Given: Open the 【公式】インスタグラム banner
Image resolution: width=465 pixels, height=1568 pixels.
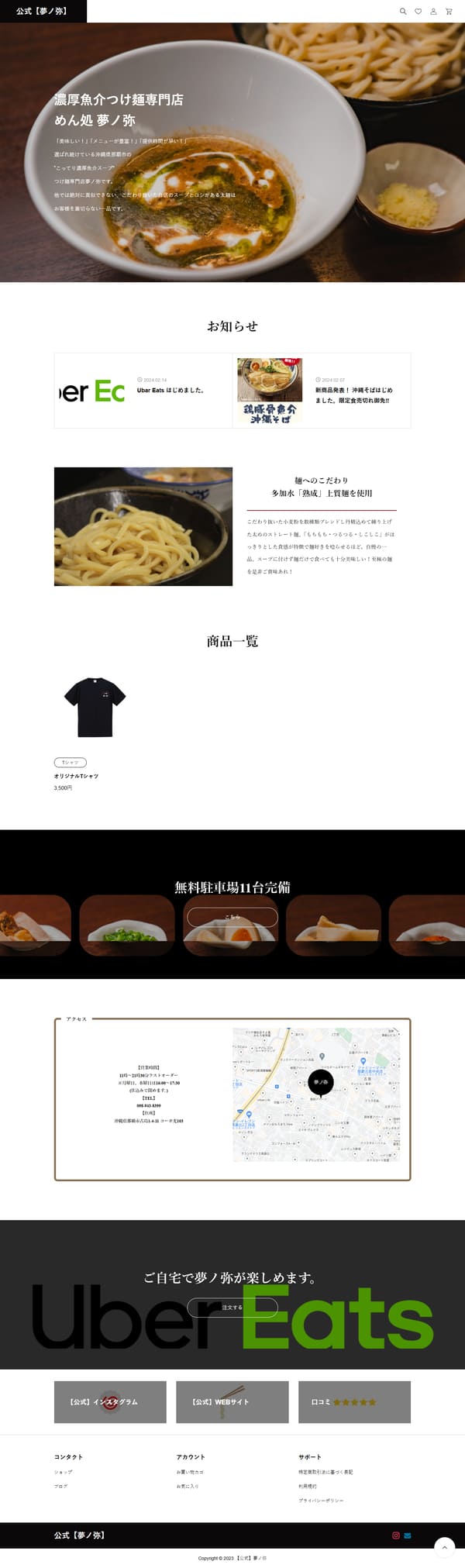Looking at the screenshot, I should pos(110,1401).
